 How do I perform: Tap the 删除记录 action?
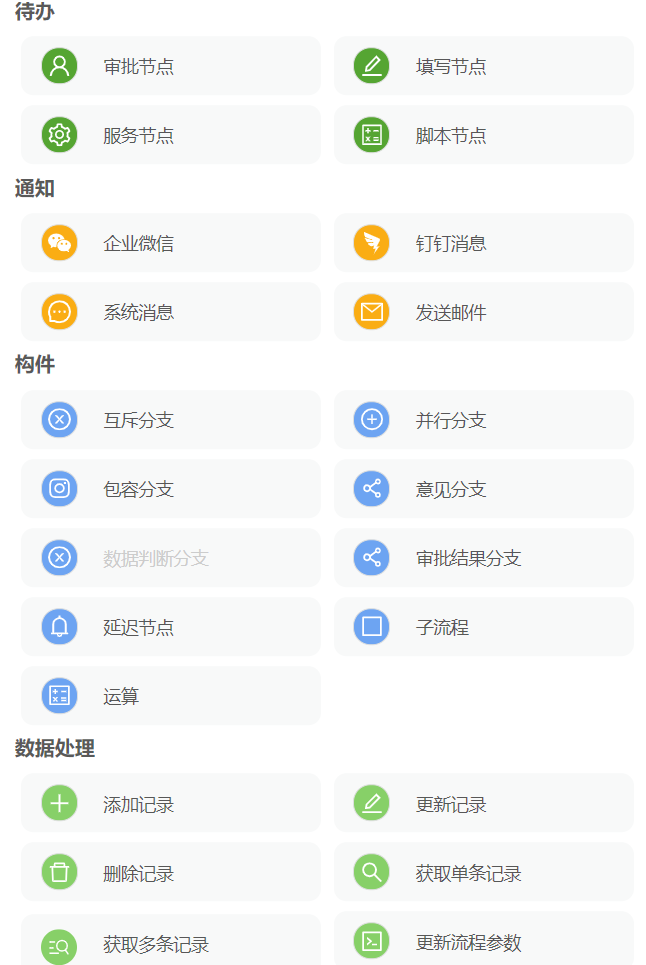(170, 872)
